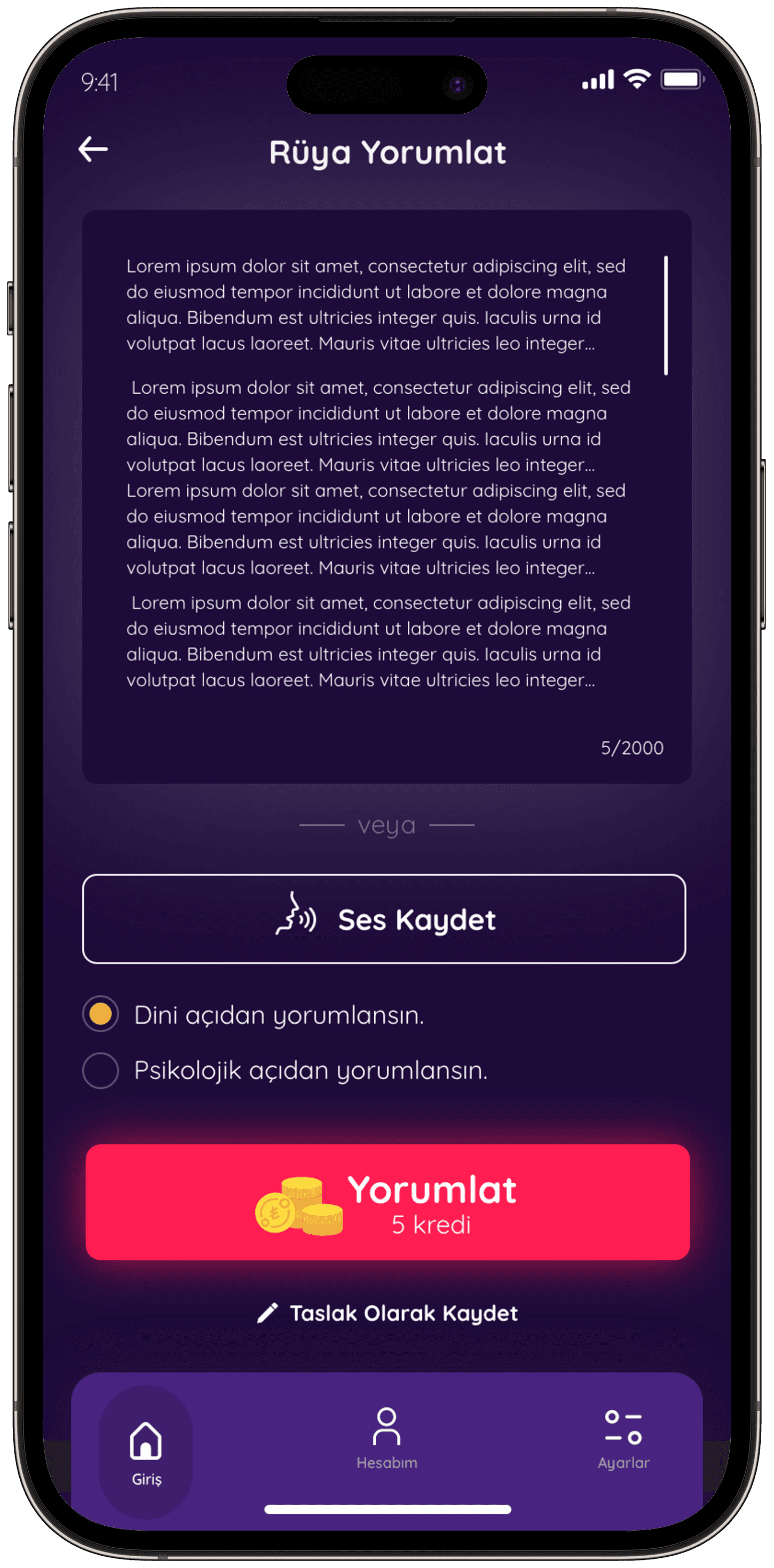Go to the Ayarlar tab

point(623,1439)
